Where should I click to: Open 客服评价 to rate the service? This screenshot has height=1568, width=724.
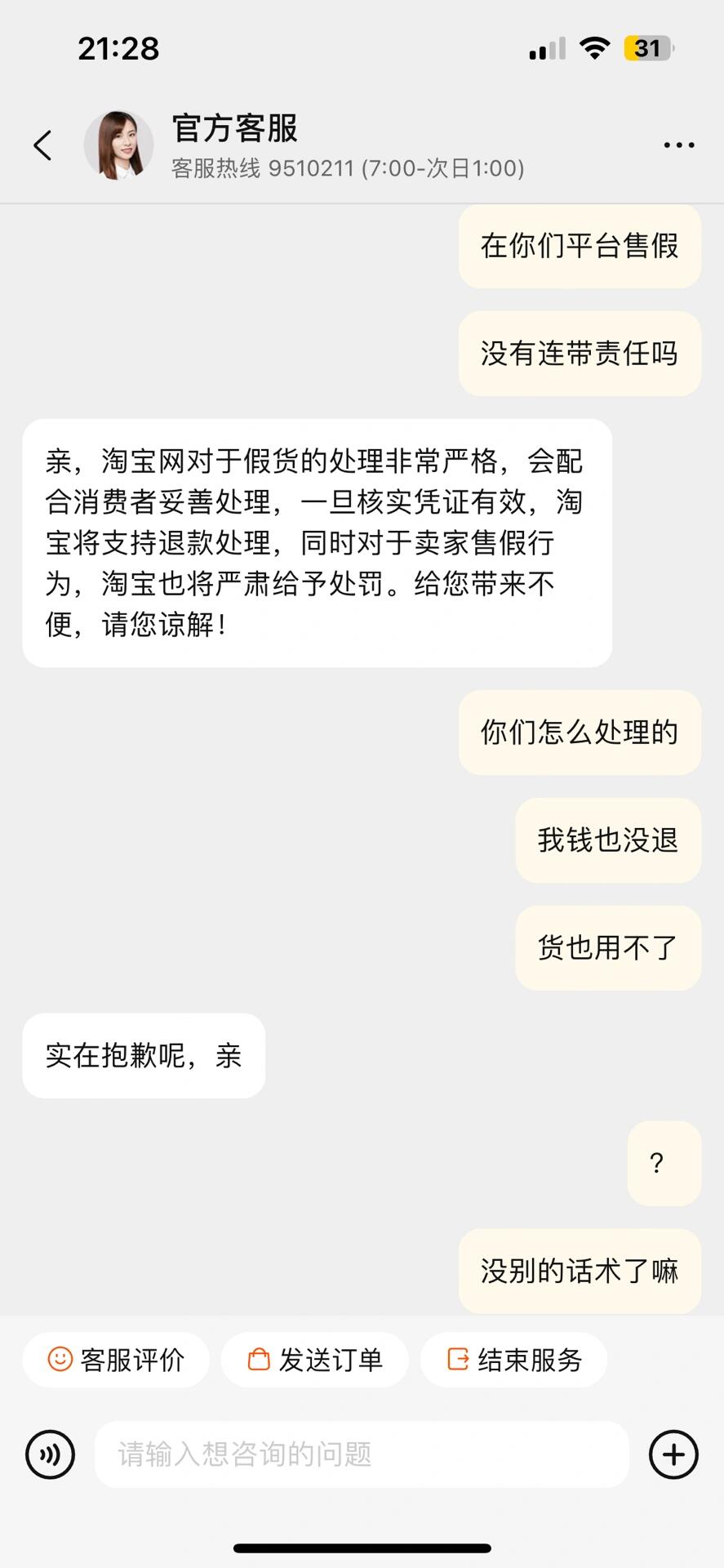point(115,1360)
